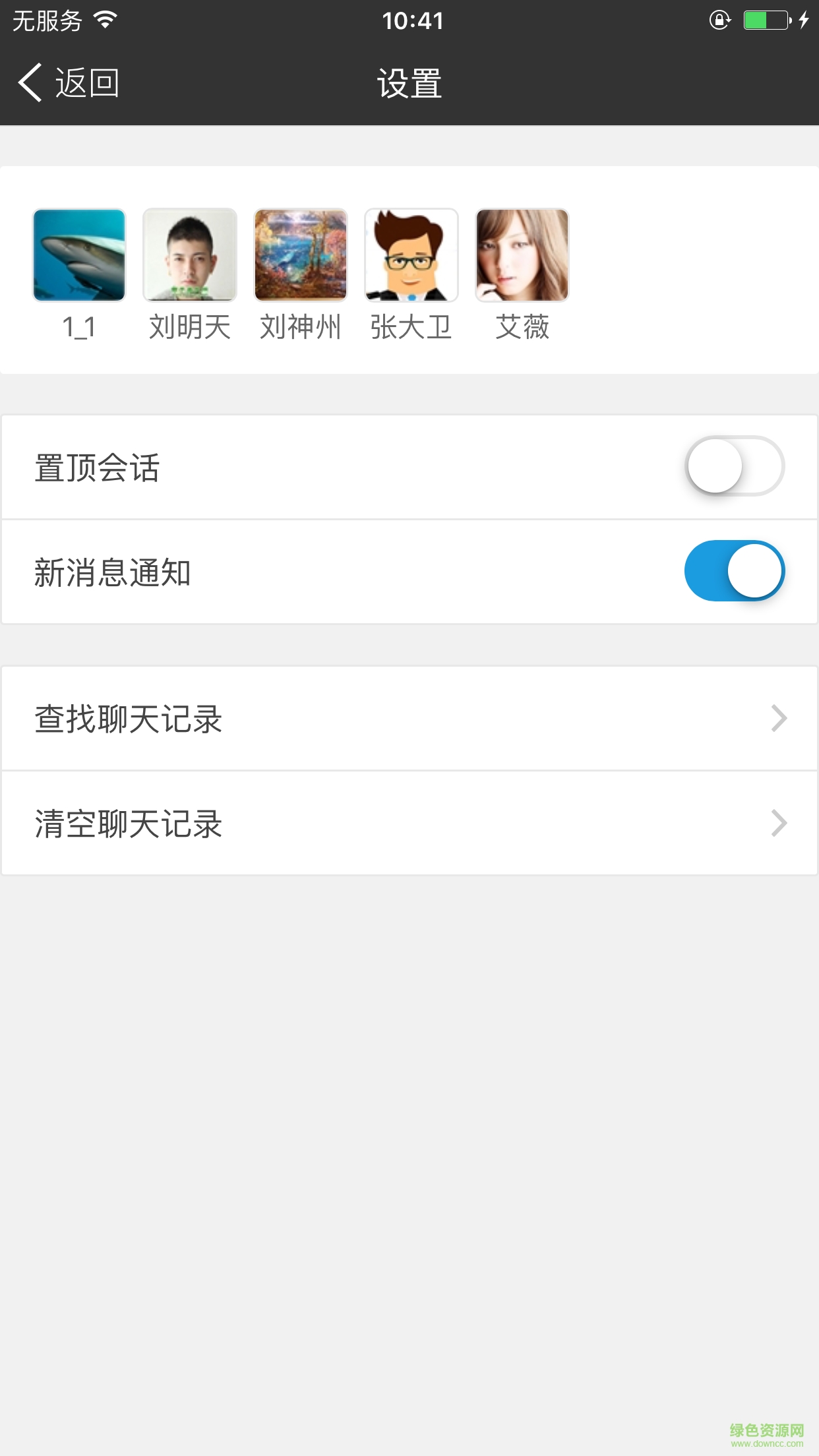The width and height of the screenshot is (819, 1456).
Task: Open 艾薇's member profile
Action: pyautogui.click(x=522, y=255)
